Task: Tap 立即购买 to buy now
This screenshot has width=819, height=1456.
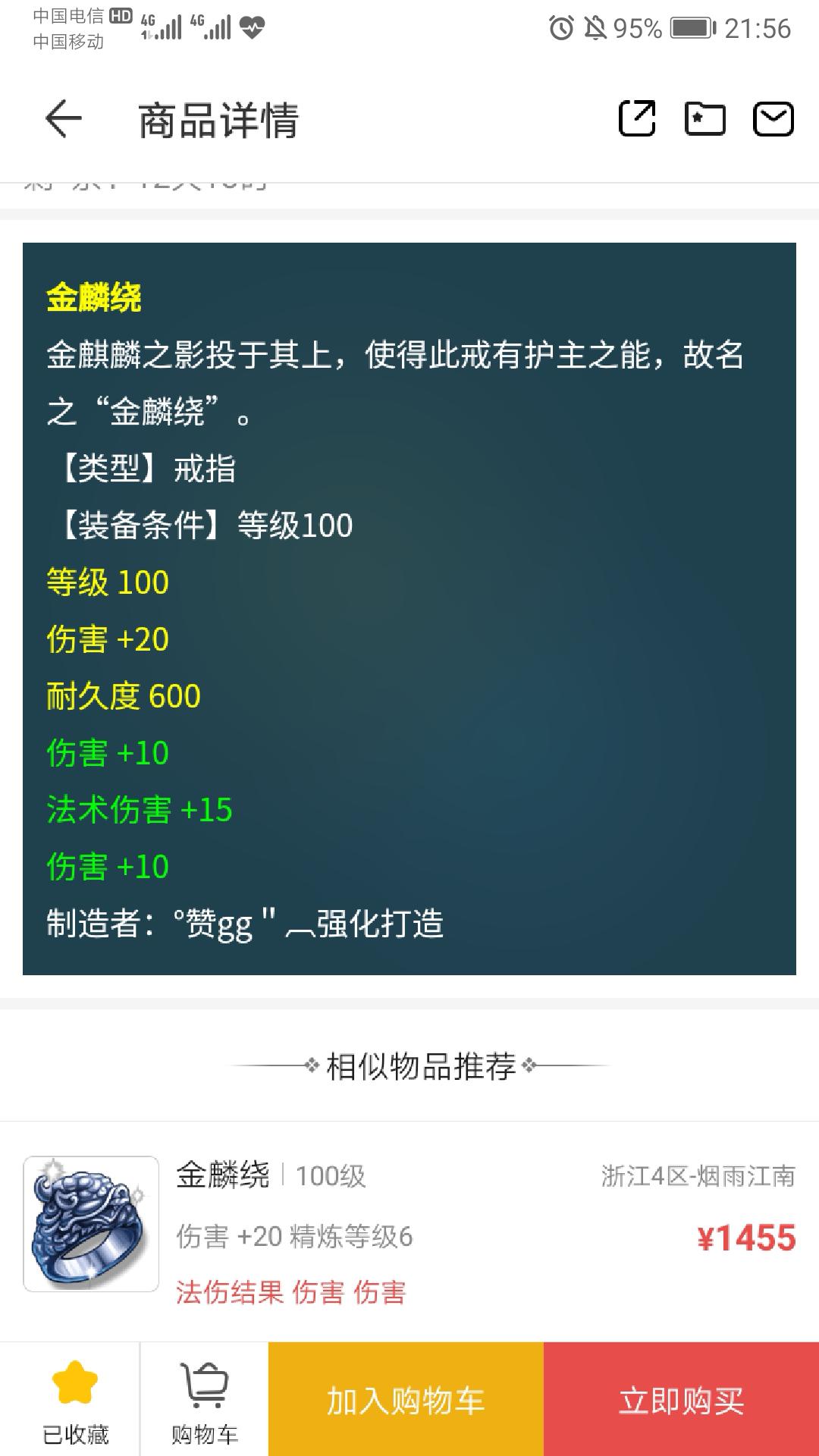Action: click(x=681, y=1401)
